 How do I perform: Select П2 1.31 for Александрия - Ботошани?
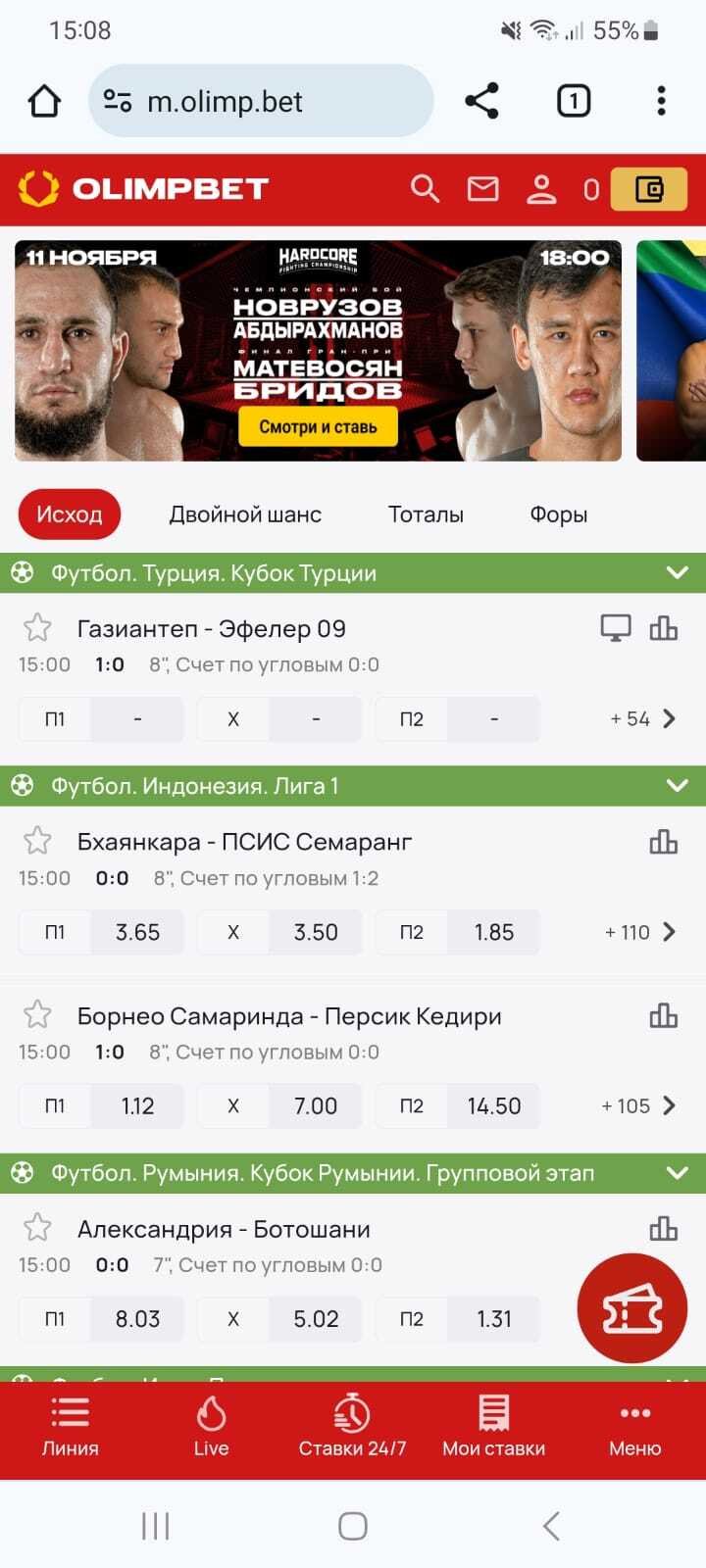(494, 1319)
